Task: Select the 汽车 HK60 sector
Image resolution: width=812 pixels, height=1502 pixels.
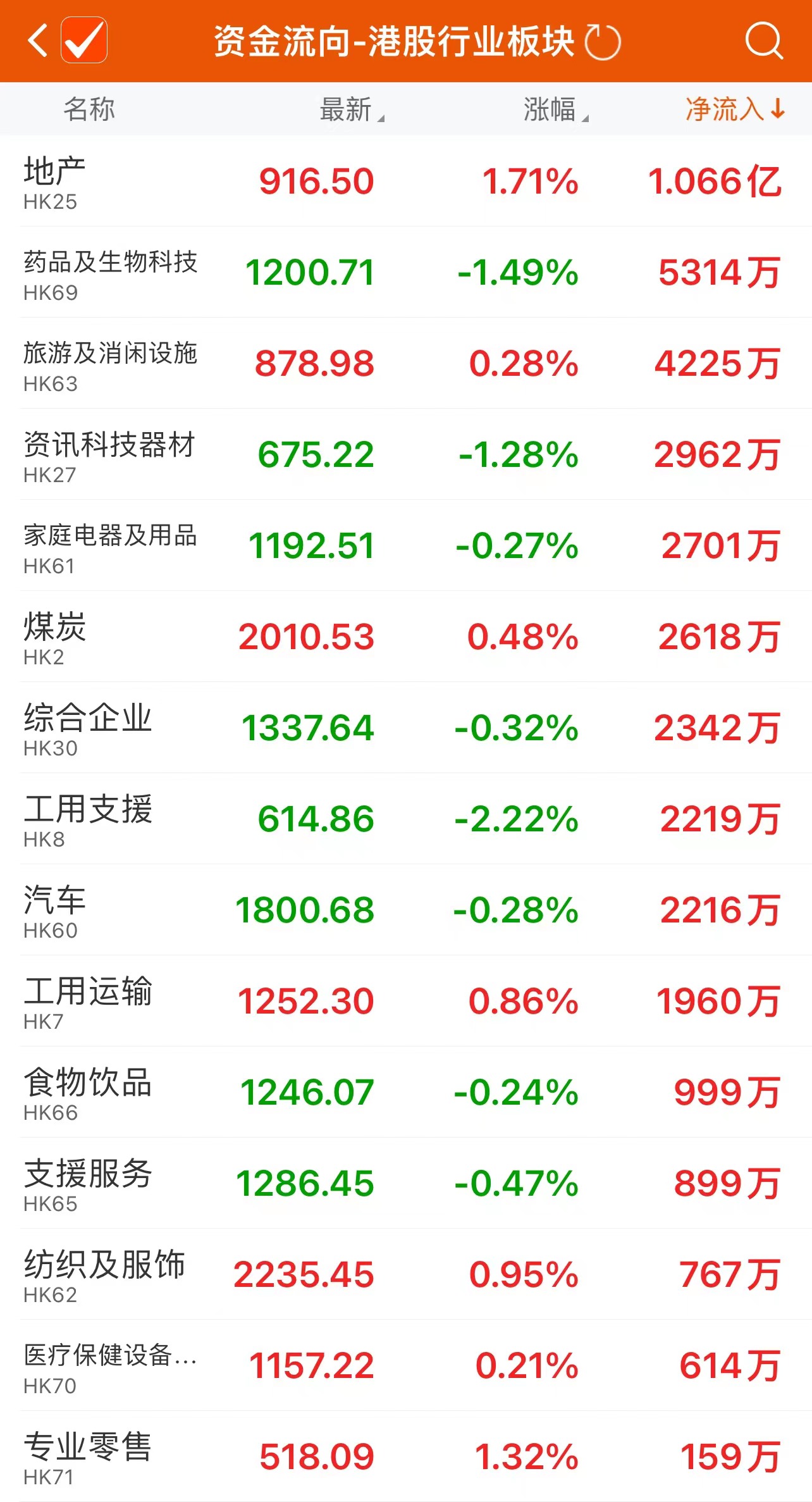Action: [x=405, y=911]
